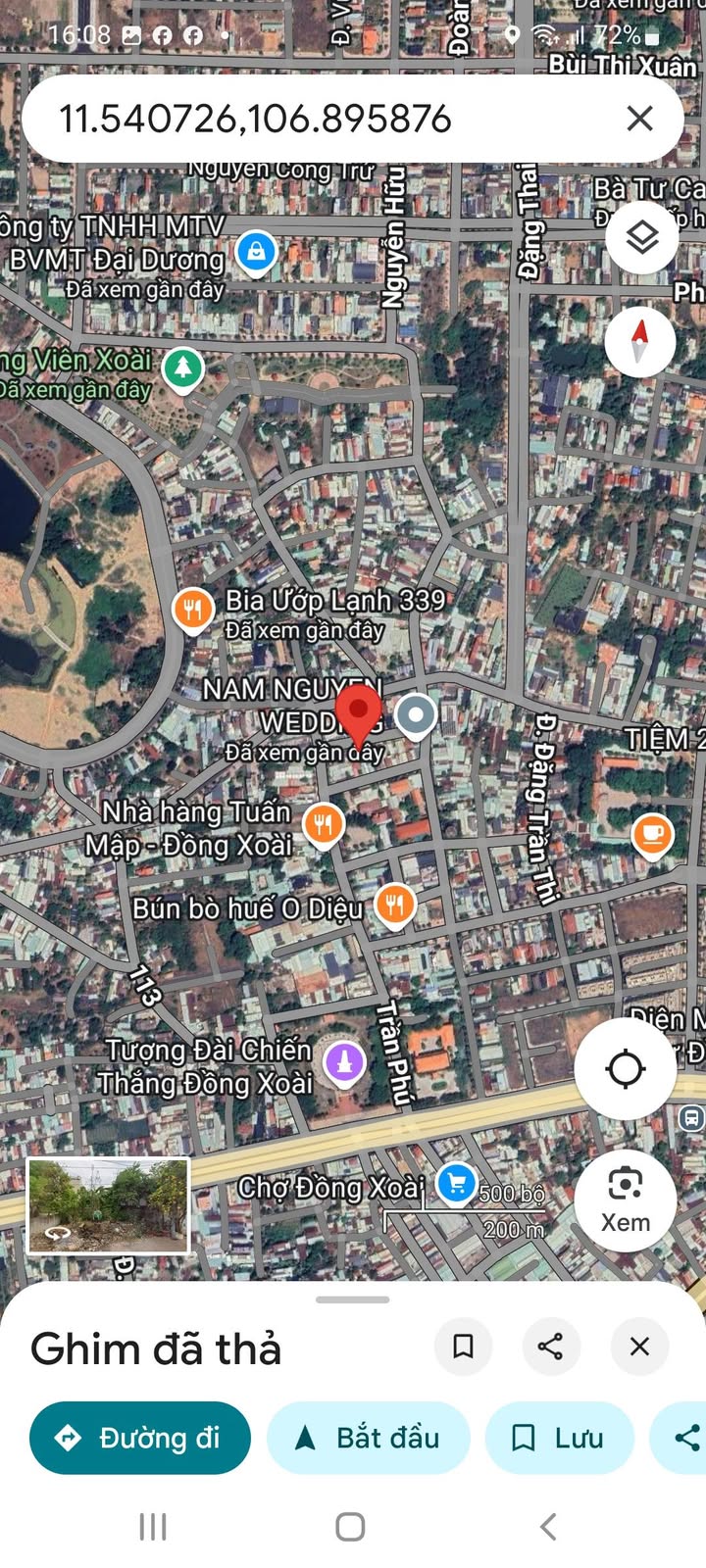706x1568 pixels.
Task: Start navigation with Bắt đầu
Action: tap(368, 1438)
